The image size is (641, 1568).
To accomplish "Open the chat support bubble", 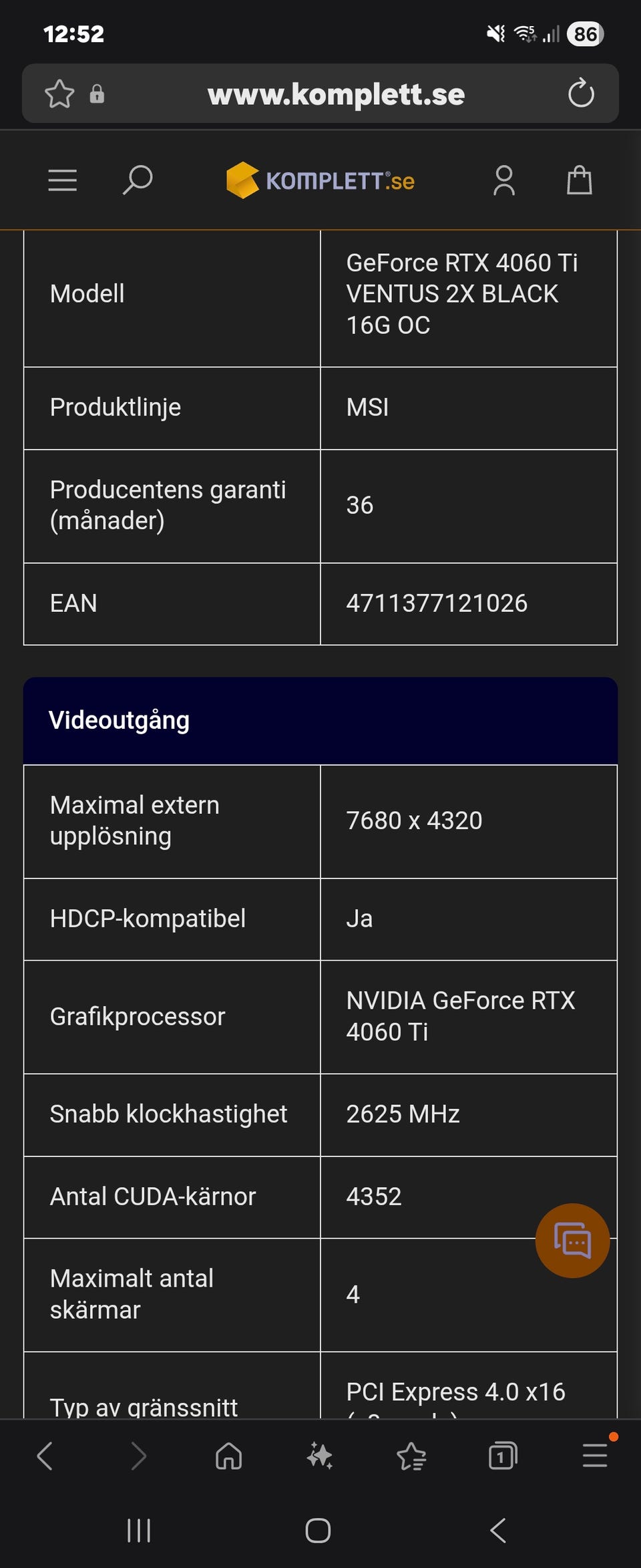I will 572,1241.
